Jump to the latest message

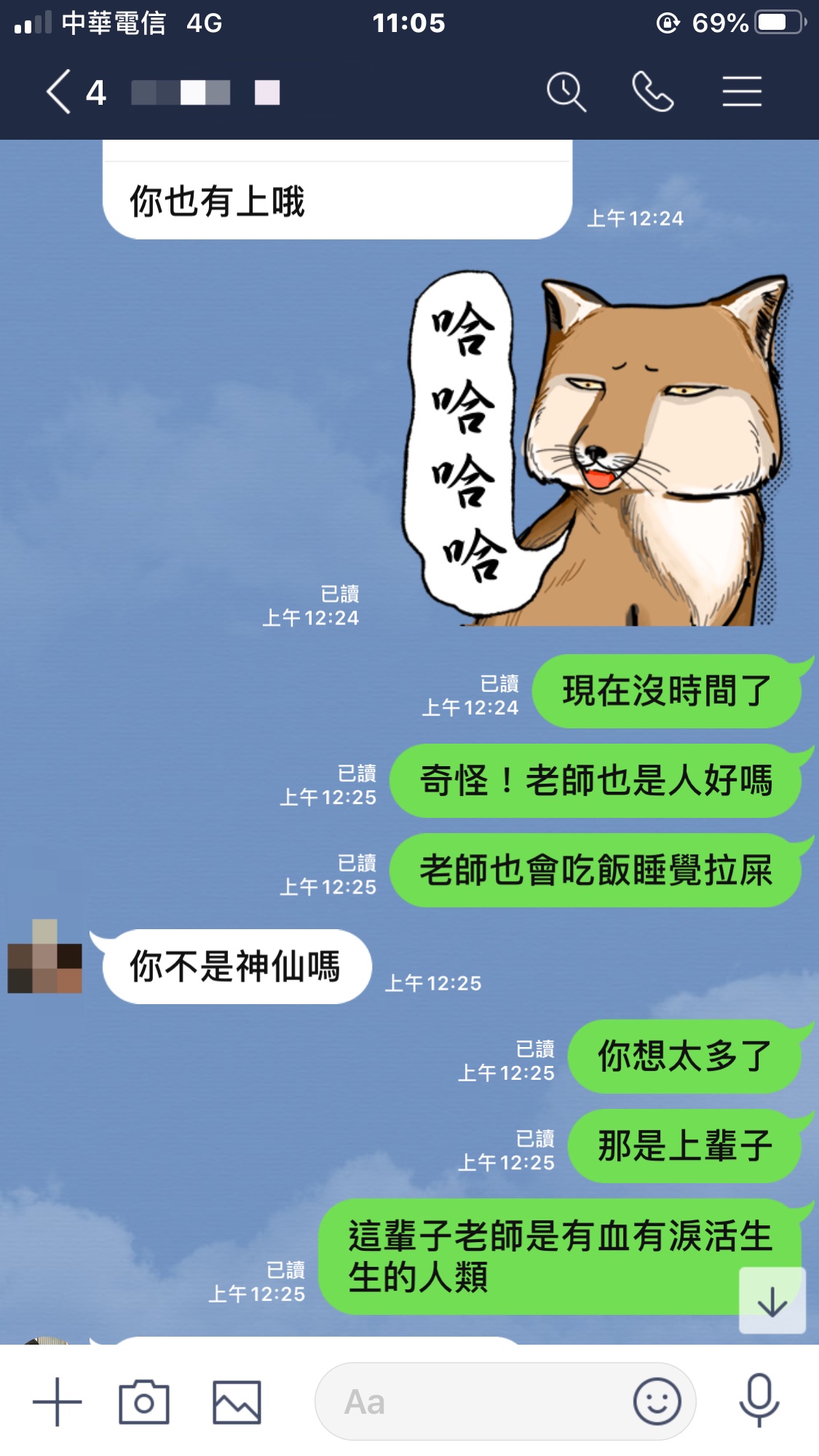[772, 1300]
